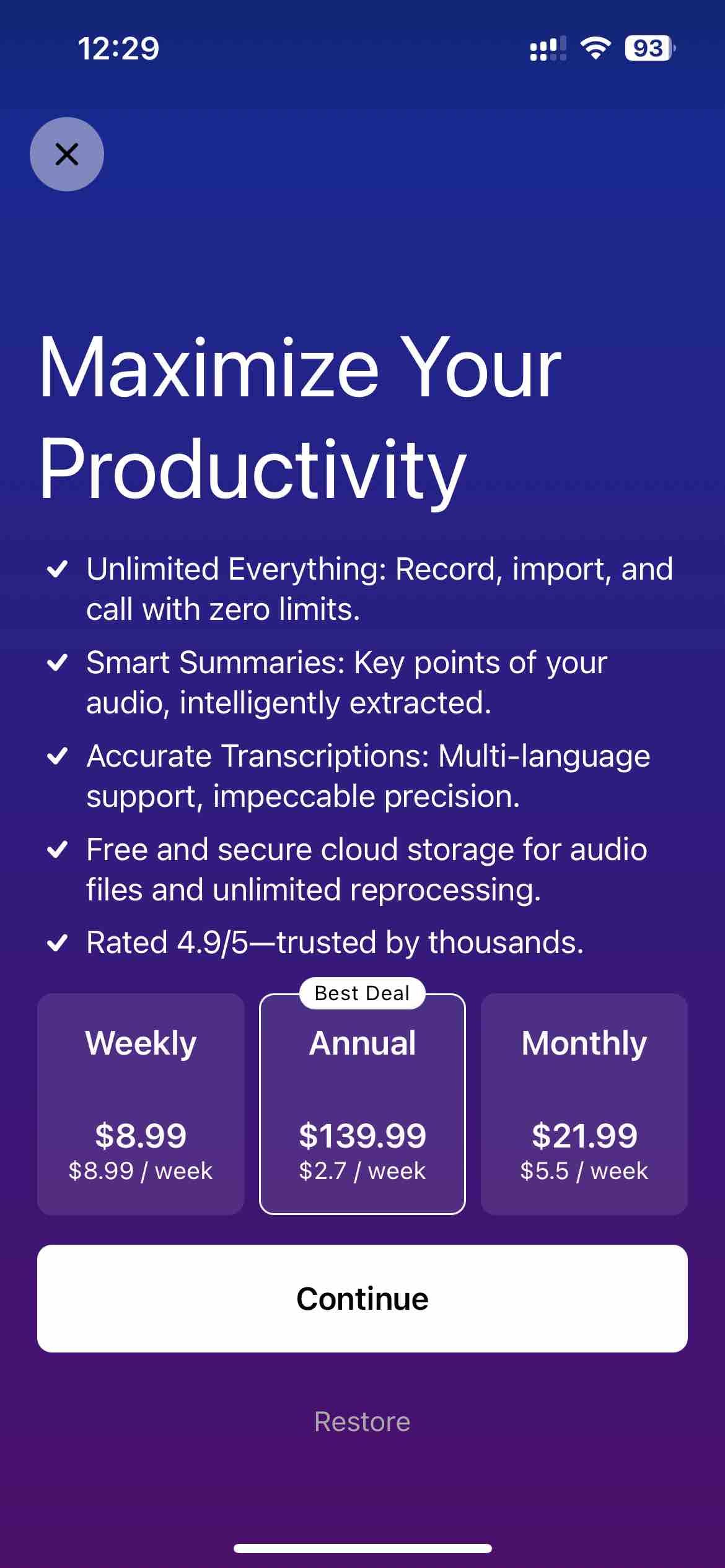
Task: Restore previous purchases
Action: pos(362,1422)
